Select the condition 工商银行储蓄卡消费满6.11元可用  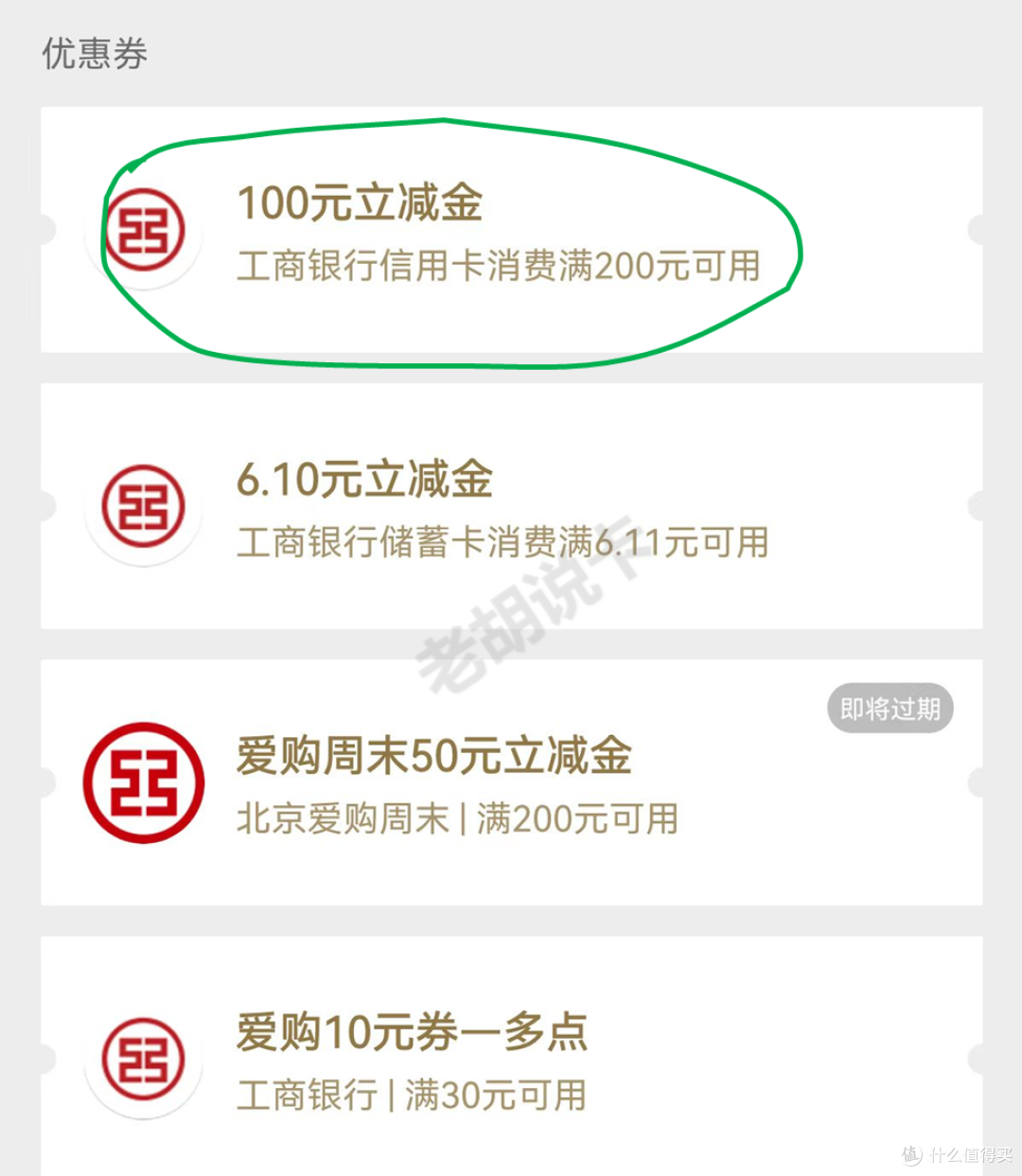click(x=504, y=542)
